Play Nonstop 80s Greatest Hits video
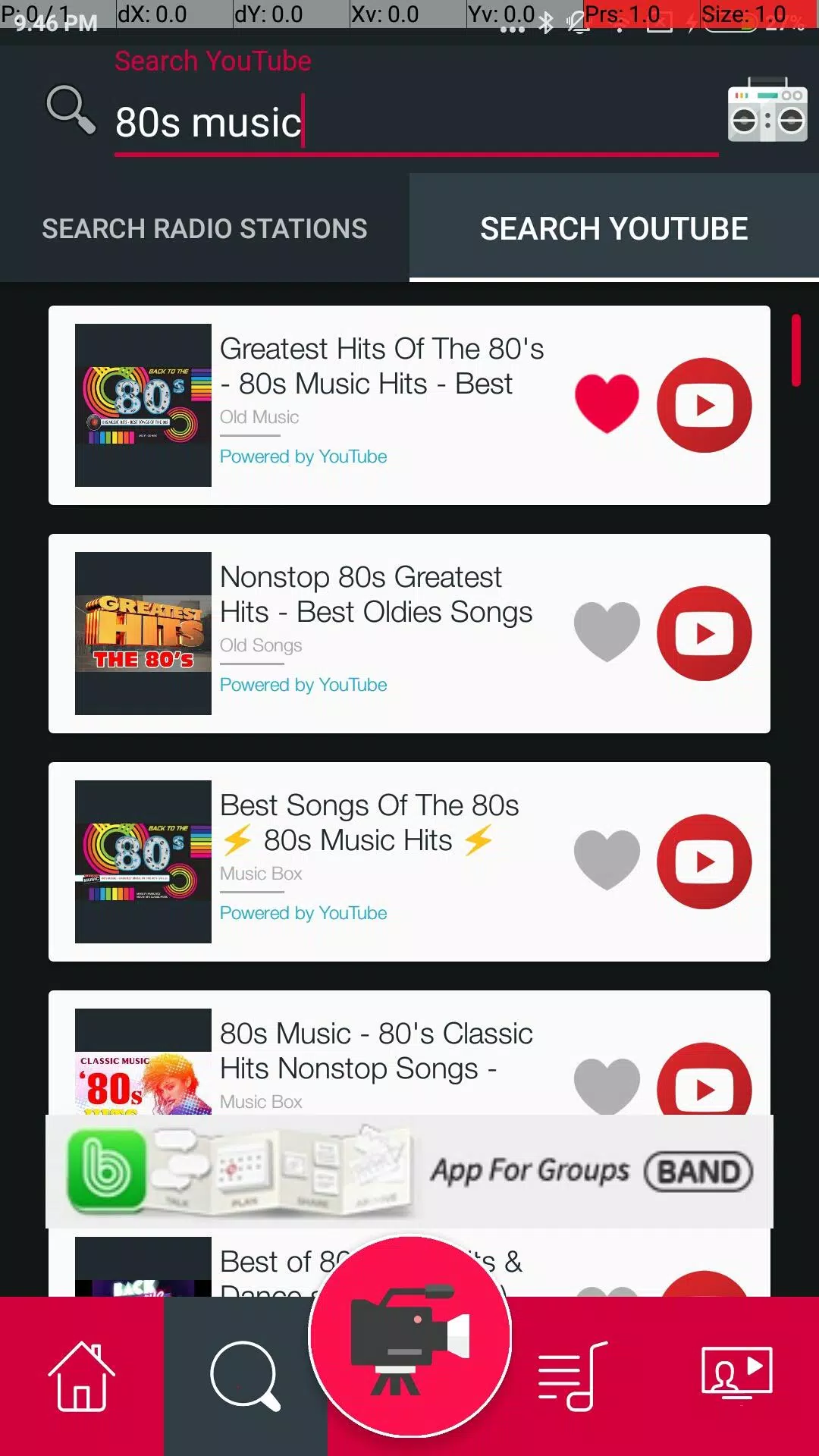The width and height of the screenshot is (819, 1456). pos(704,633)
